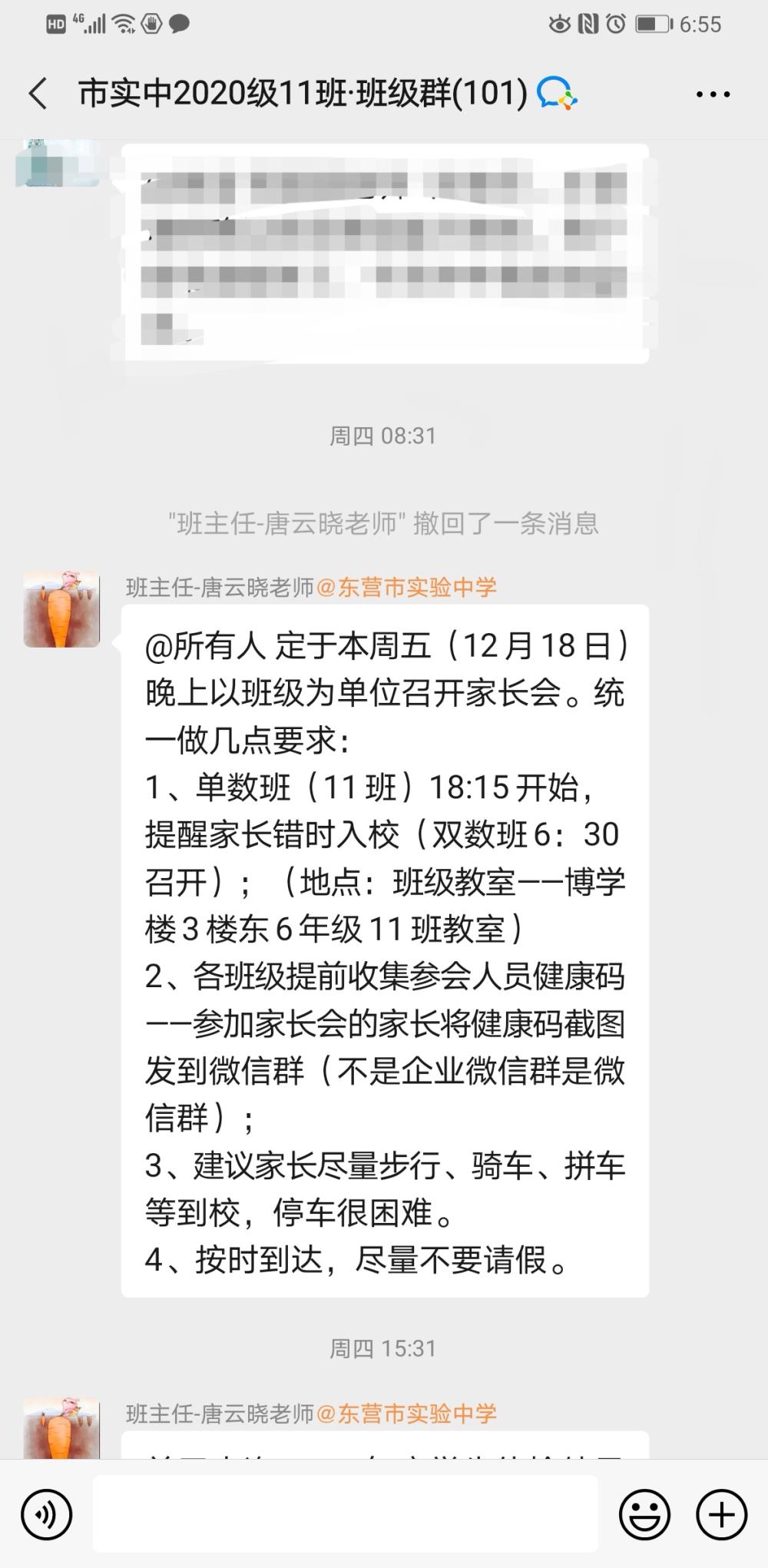This screenshot has height=1568, width=768.
Task: Open the plus attachments menu
Action: pyautogui.click(x=721, y=1514)
